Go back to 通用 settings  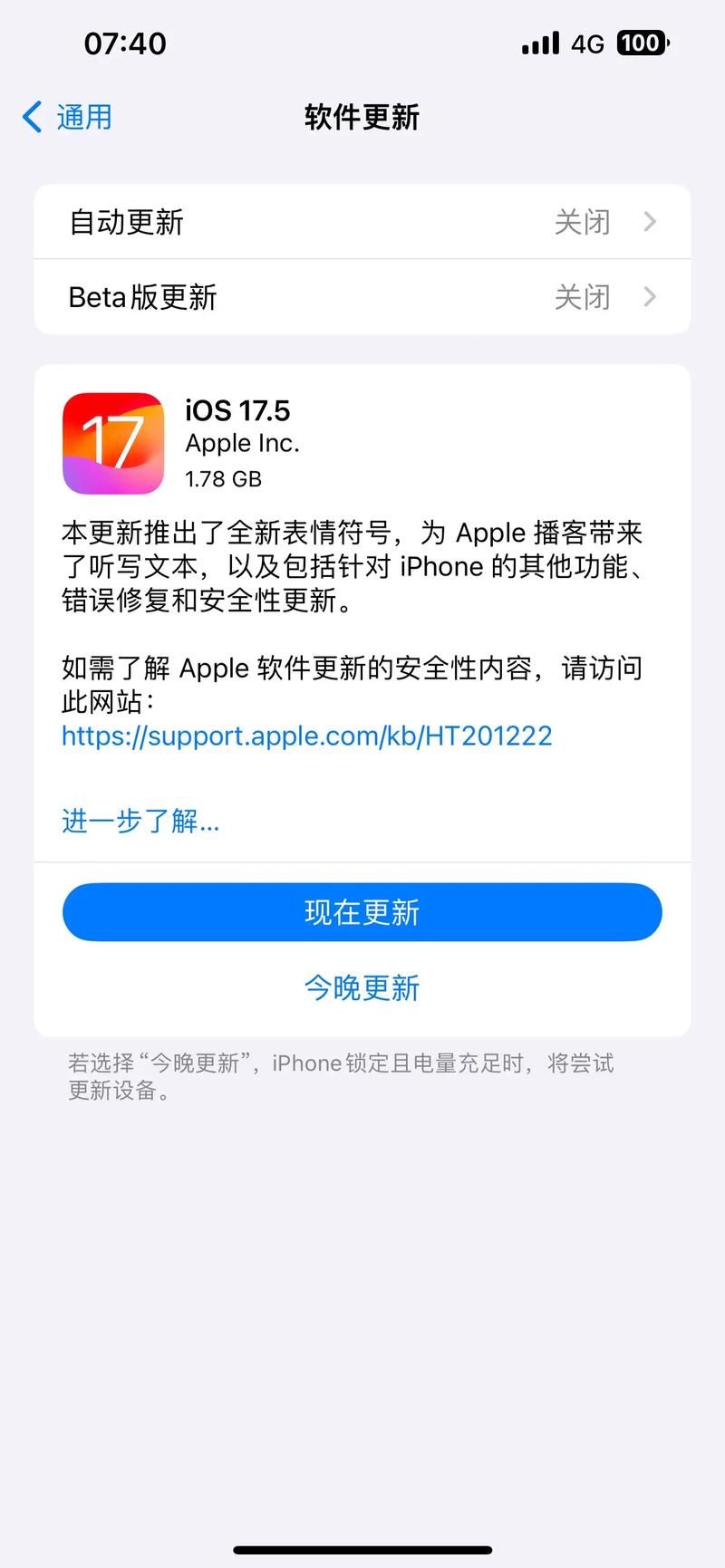click(x=68, y=117)
